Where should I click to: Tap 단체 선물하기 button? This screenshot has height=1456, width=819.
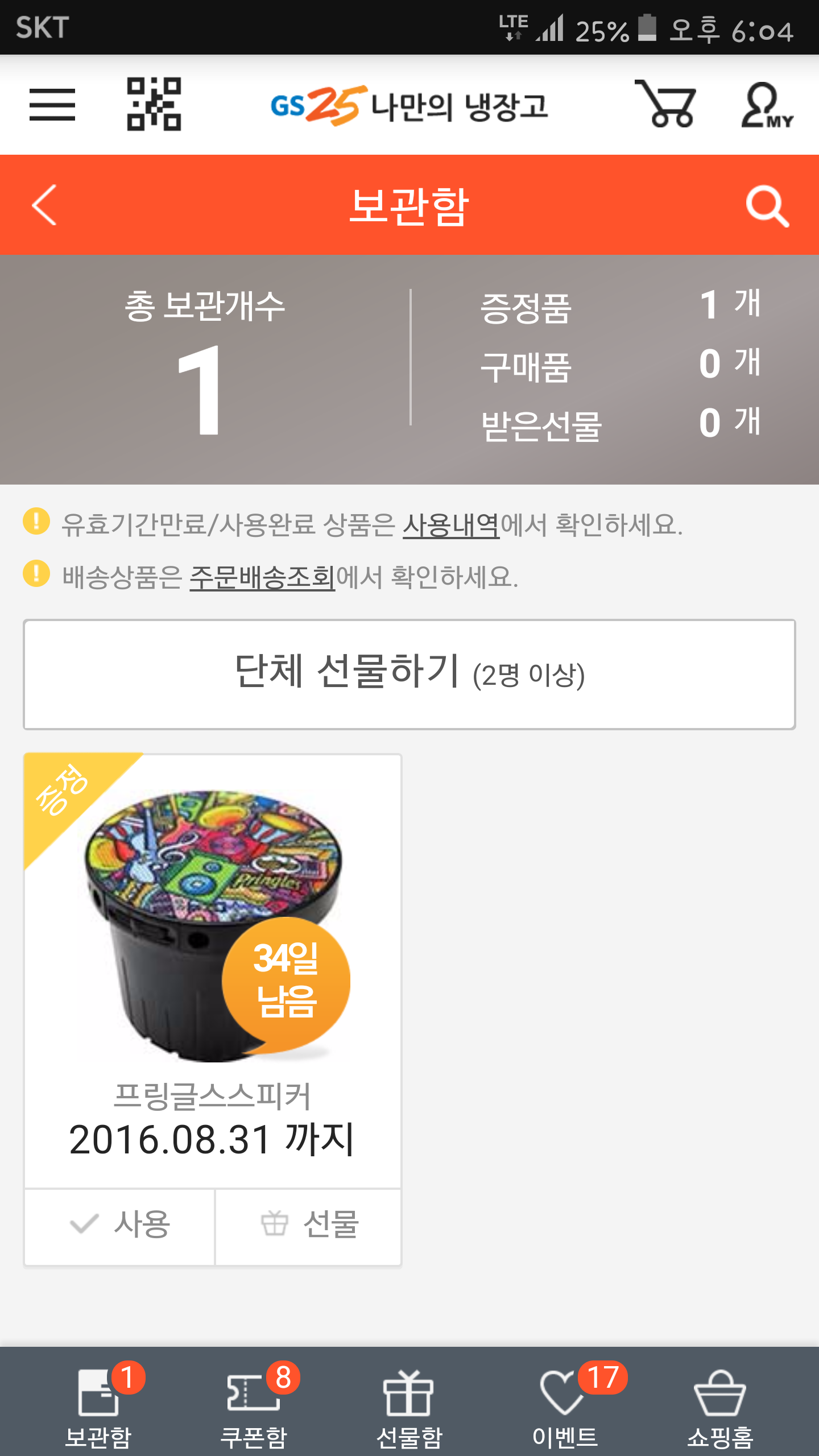[409, 674]
